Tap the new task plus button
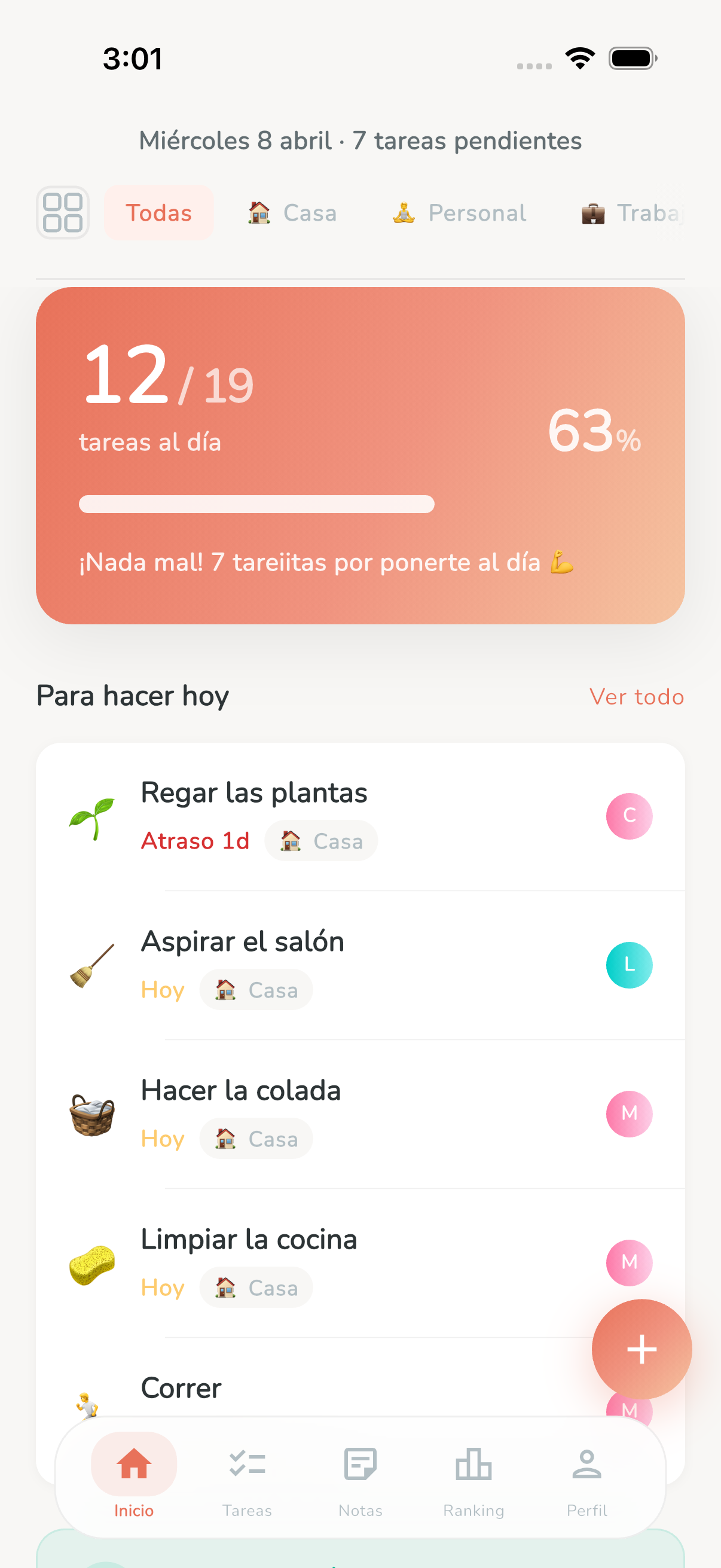The image size is (721, 1568). 641,1349
